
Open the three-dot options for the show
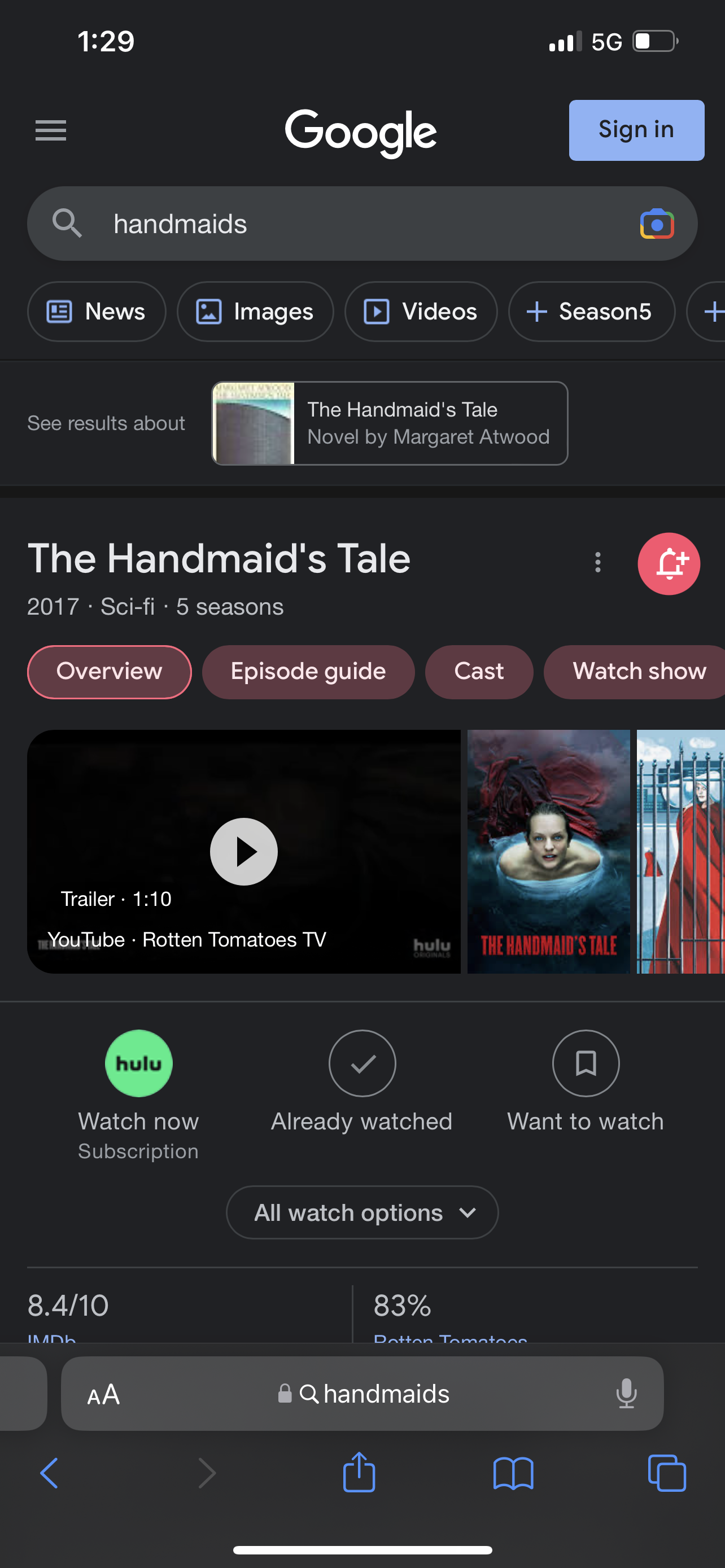click(x=597, y=562)
